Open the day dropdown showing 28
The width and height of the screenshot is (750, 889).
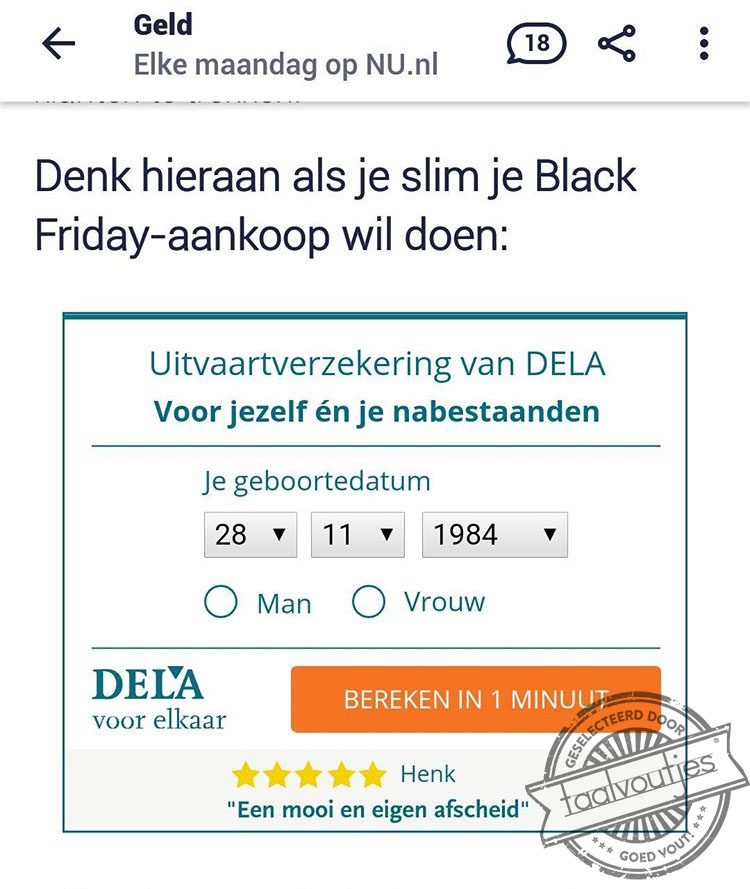(250, 534)
